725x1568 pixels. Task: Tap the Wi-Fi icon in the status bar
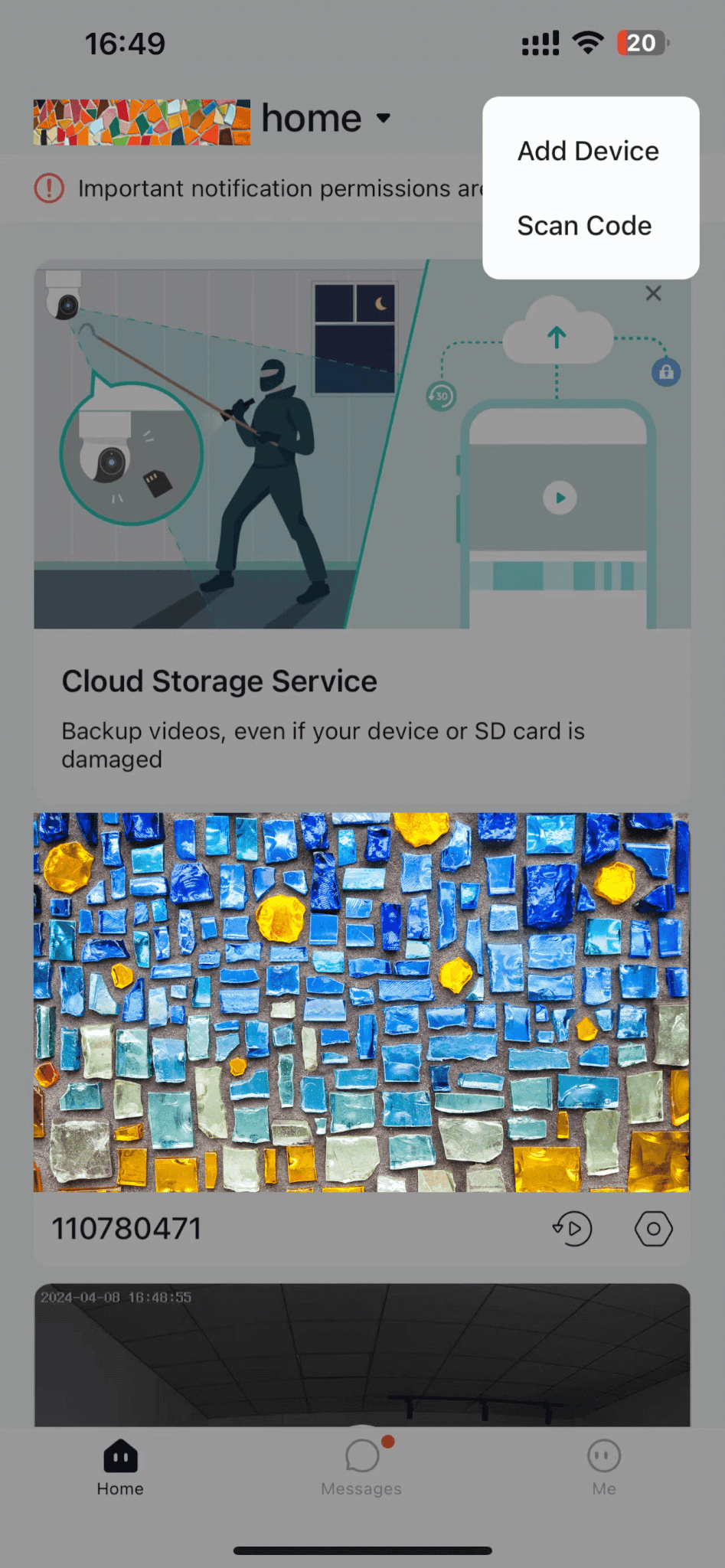(x=586, y=43)
